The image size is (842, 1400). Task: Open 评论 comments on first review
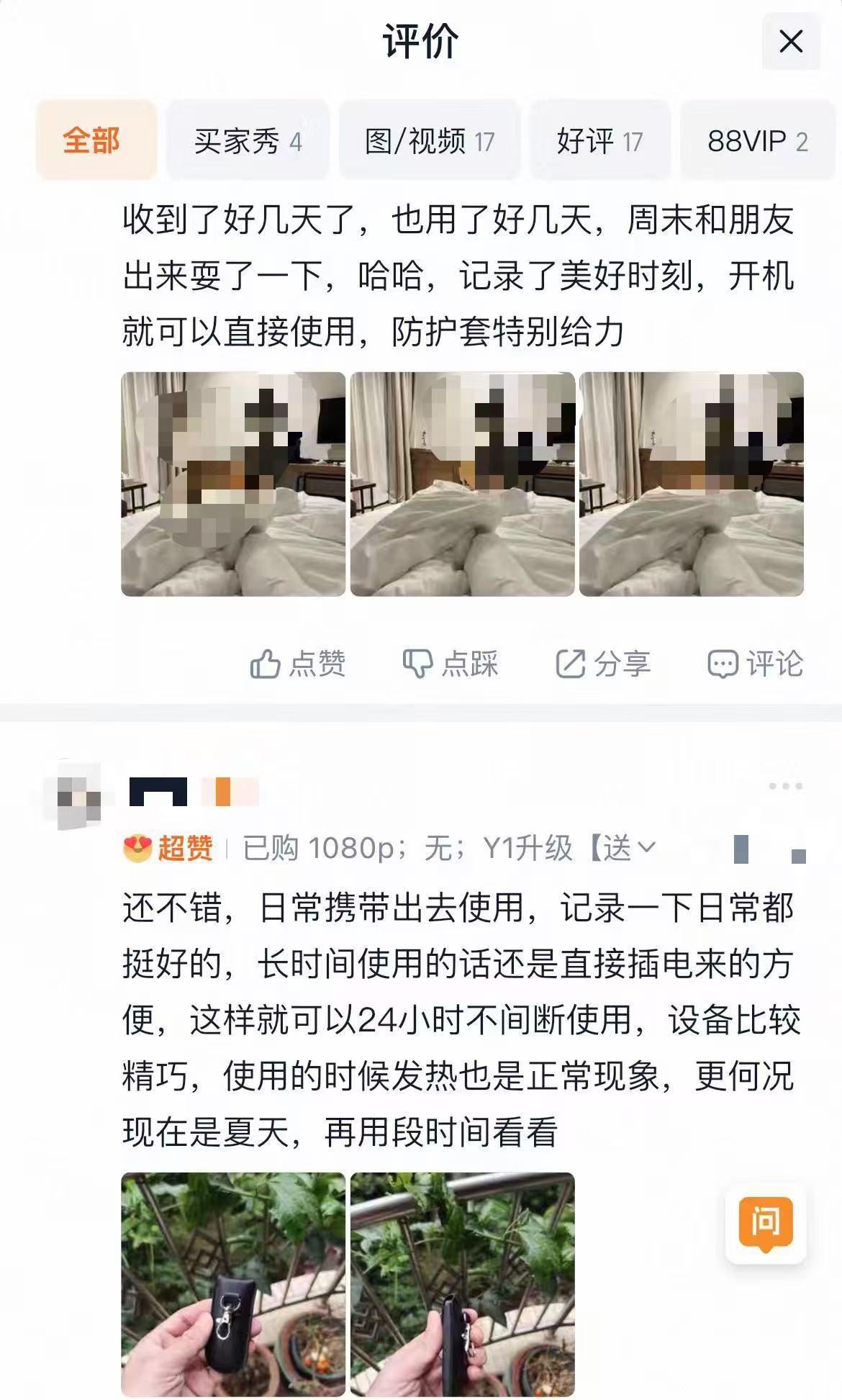756,663
